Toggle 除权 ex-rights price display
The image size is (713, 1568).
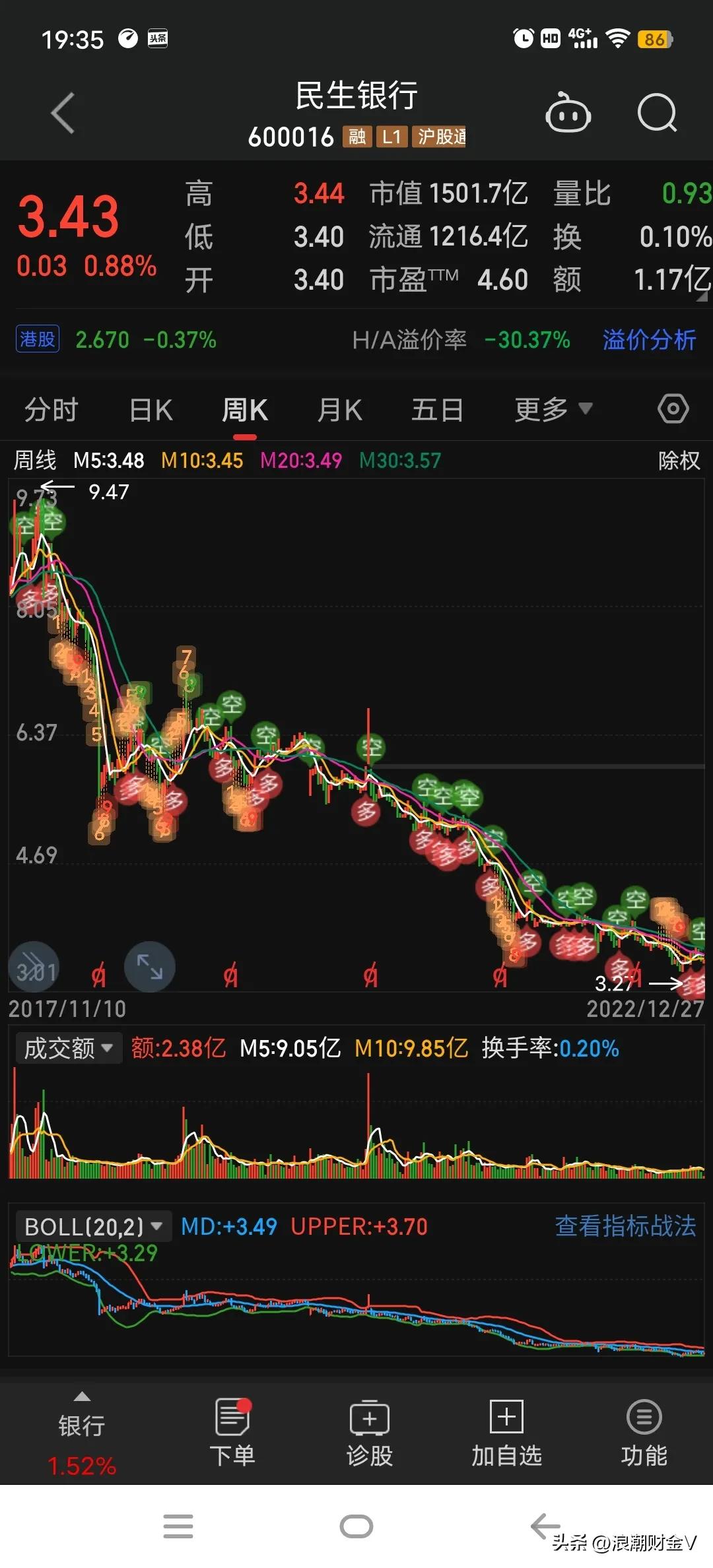point(679,460)
